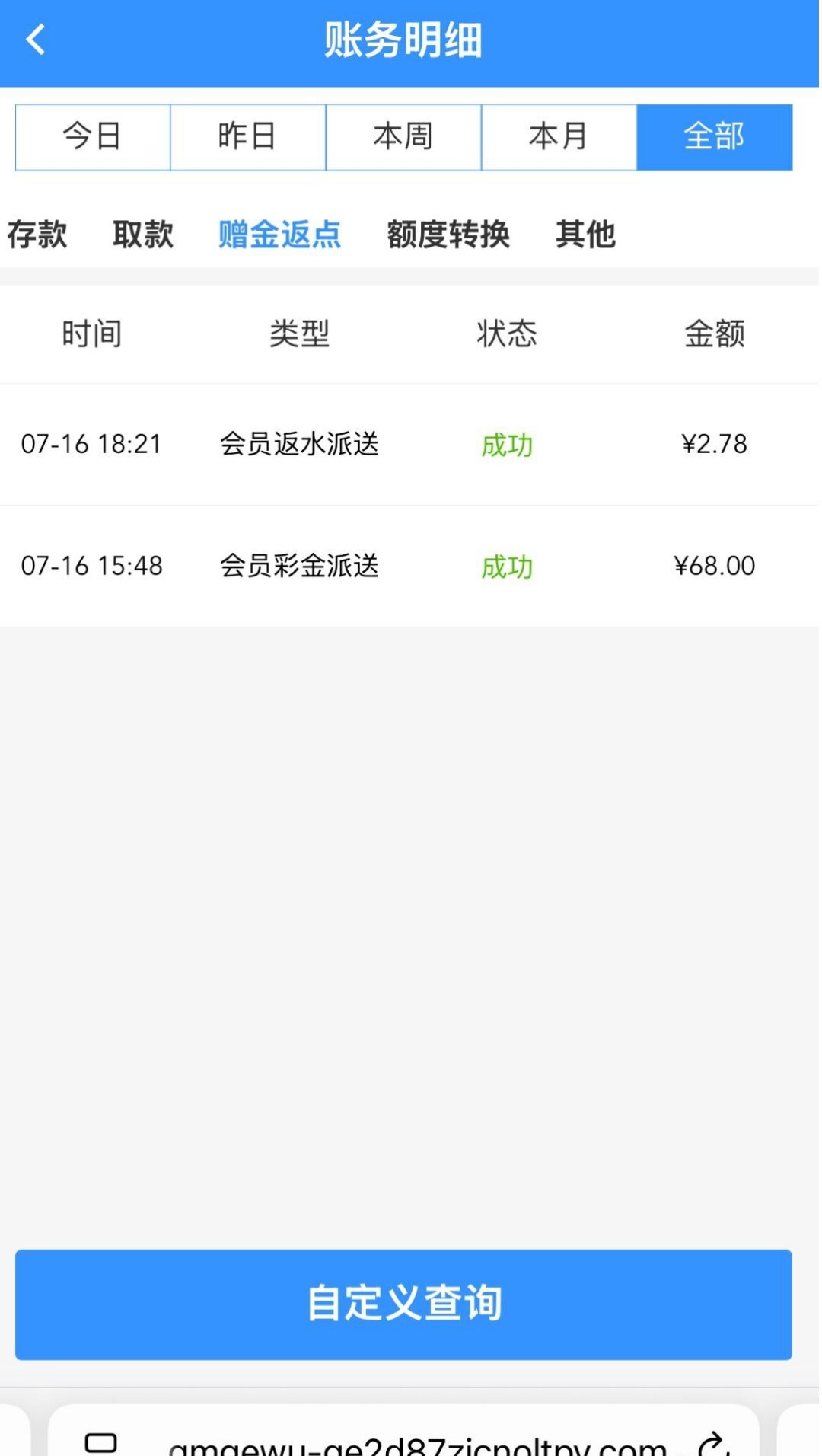The width and height of the screenshot is (822, 1456).
Task: Open the 存款 category
Action: point(37,234)
